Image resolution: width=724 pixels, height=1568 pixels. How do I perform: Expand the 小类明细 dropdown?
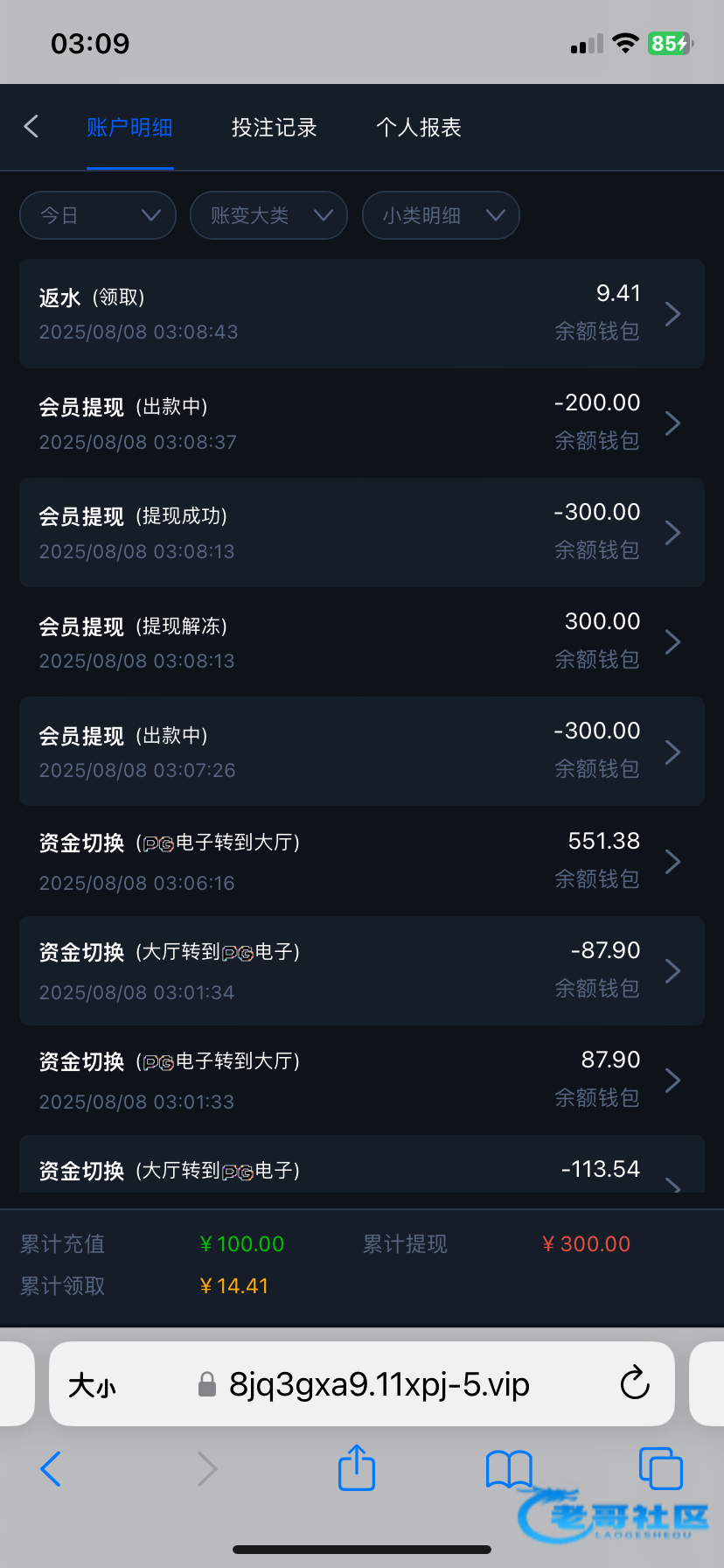(x=441, y=215)
